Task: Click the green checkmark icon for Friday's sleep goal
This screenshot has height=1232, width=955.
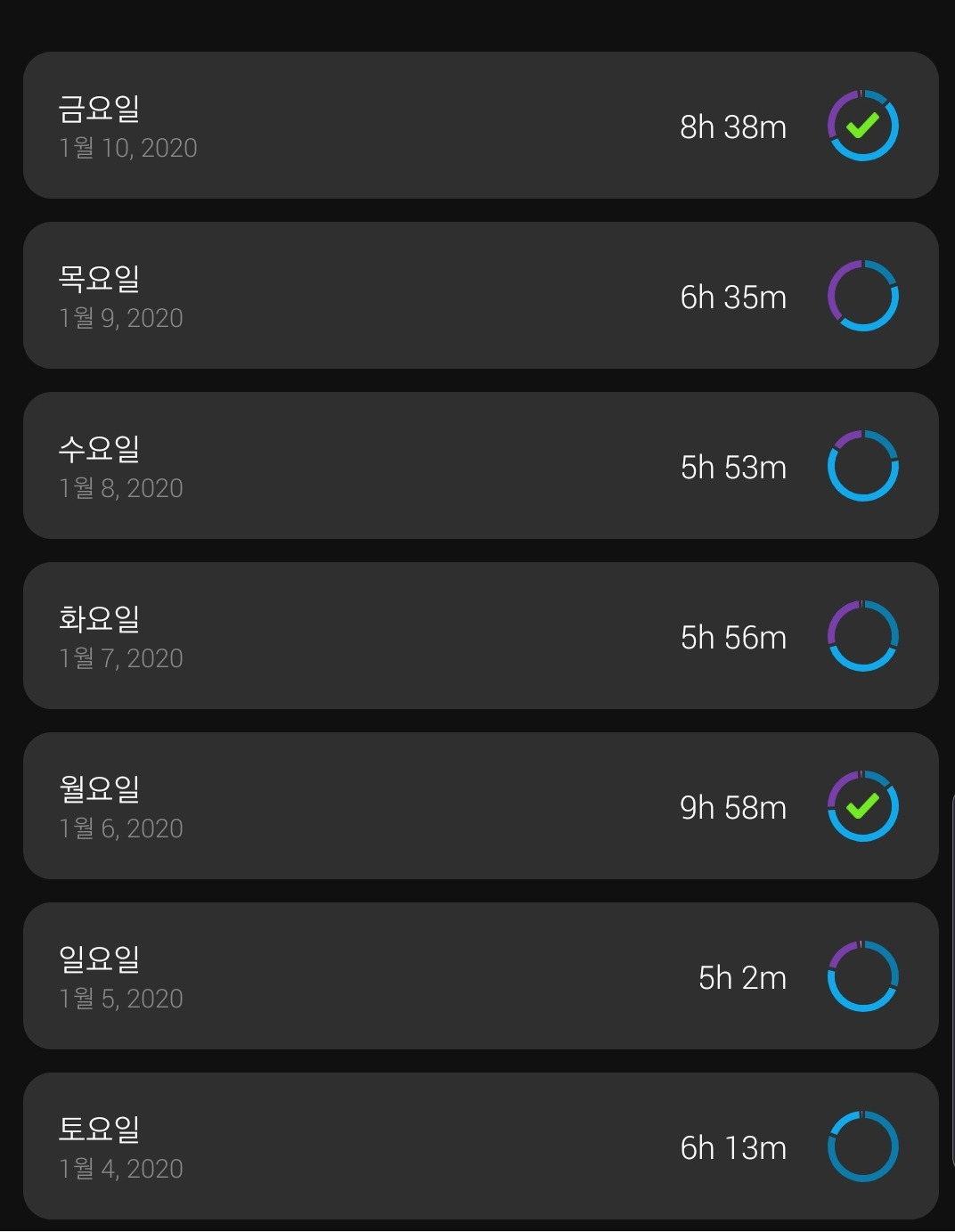Action: click(x=862, y=126)
